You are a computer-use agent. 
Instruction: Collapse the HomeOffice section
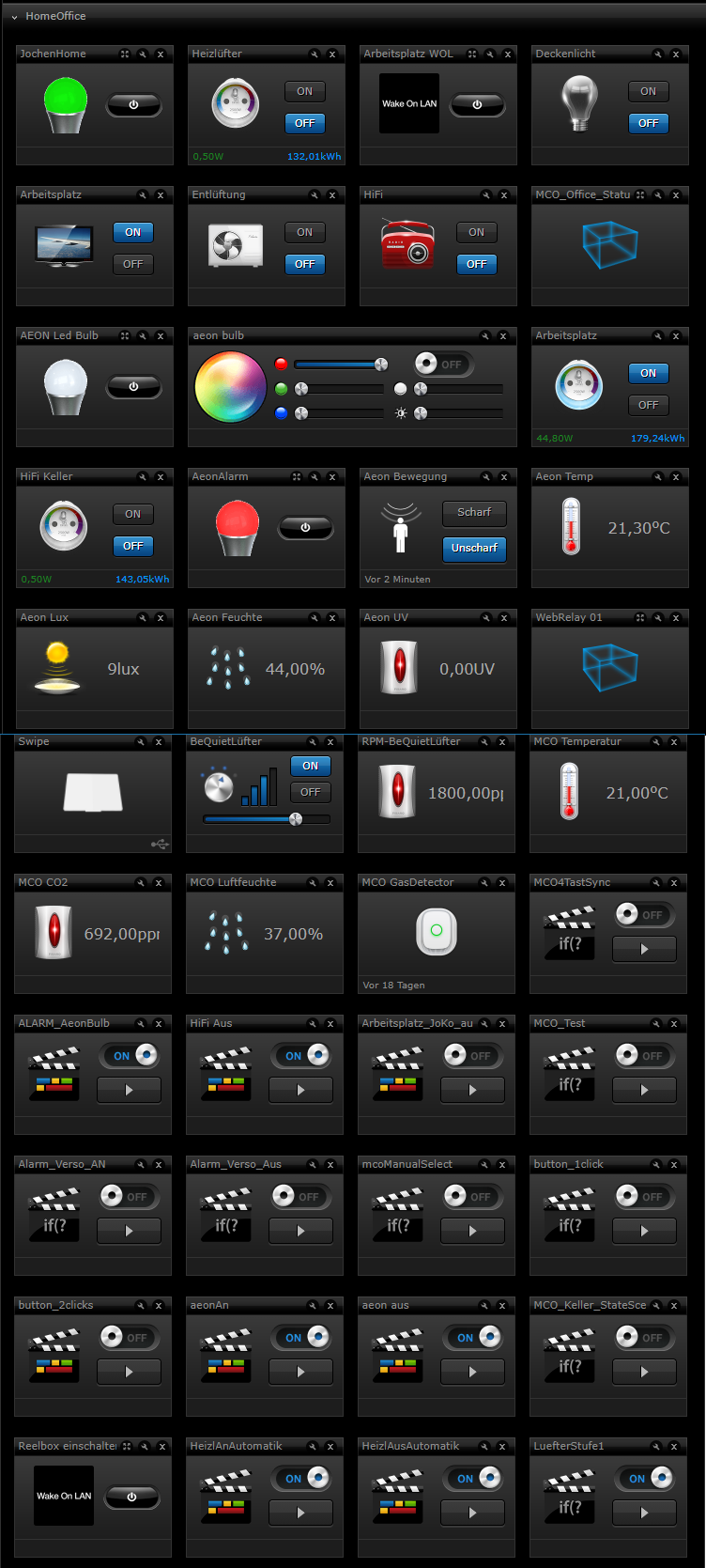tap(15, 17)
